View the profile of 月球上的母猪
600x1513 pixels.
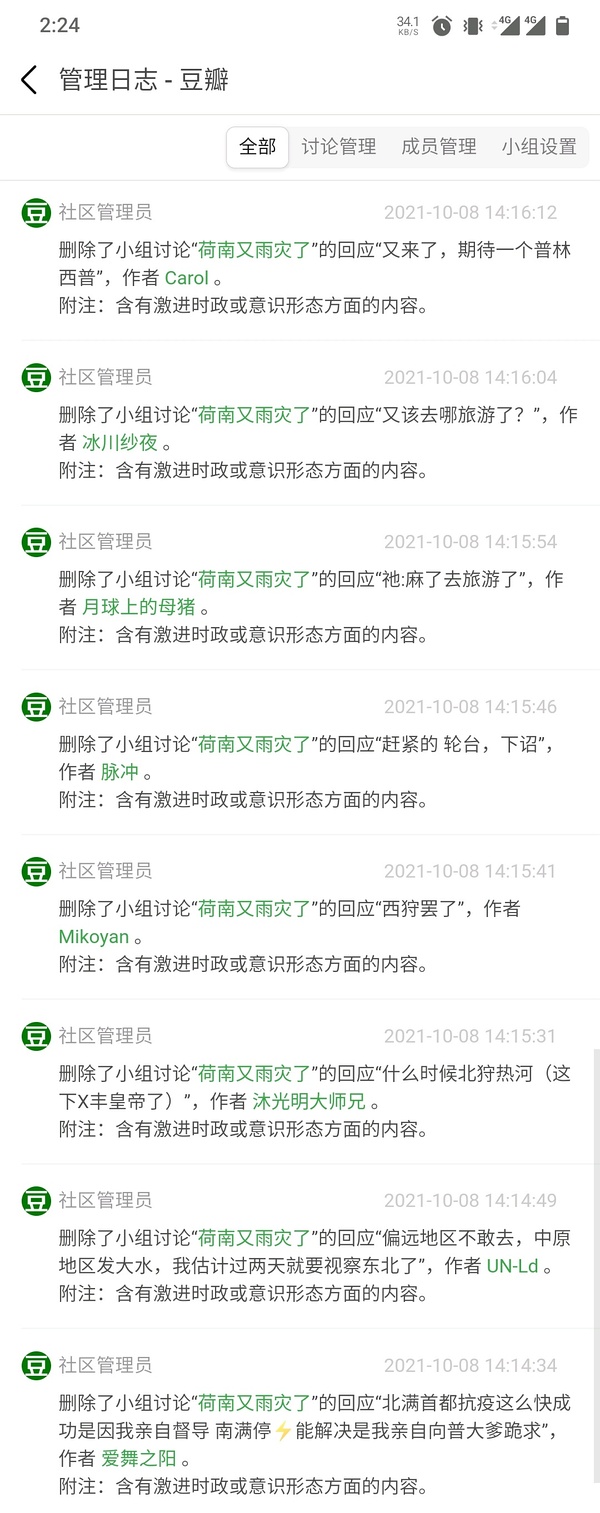139,607
